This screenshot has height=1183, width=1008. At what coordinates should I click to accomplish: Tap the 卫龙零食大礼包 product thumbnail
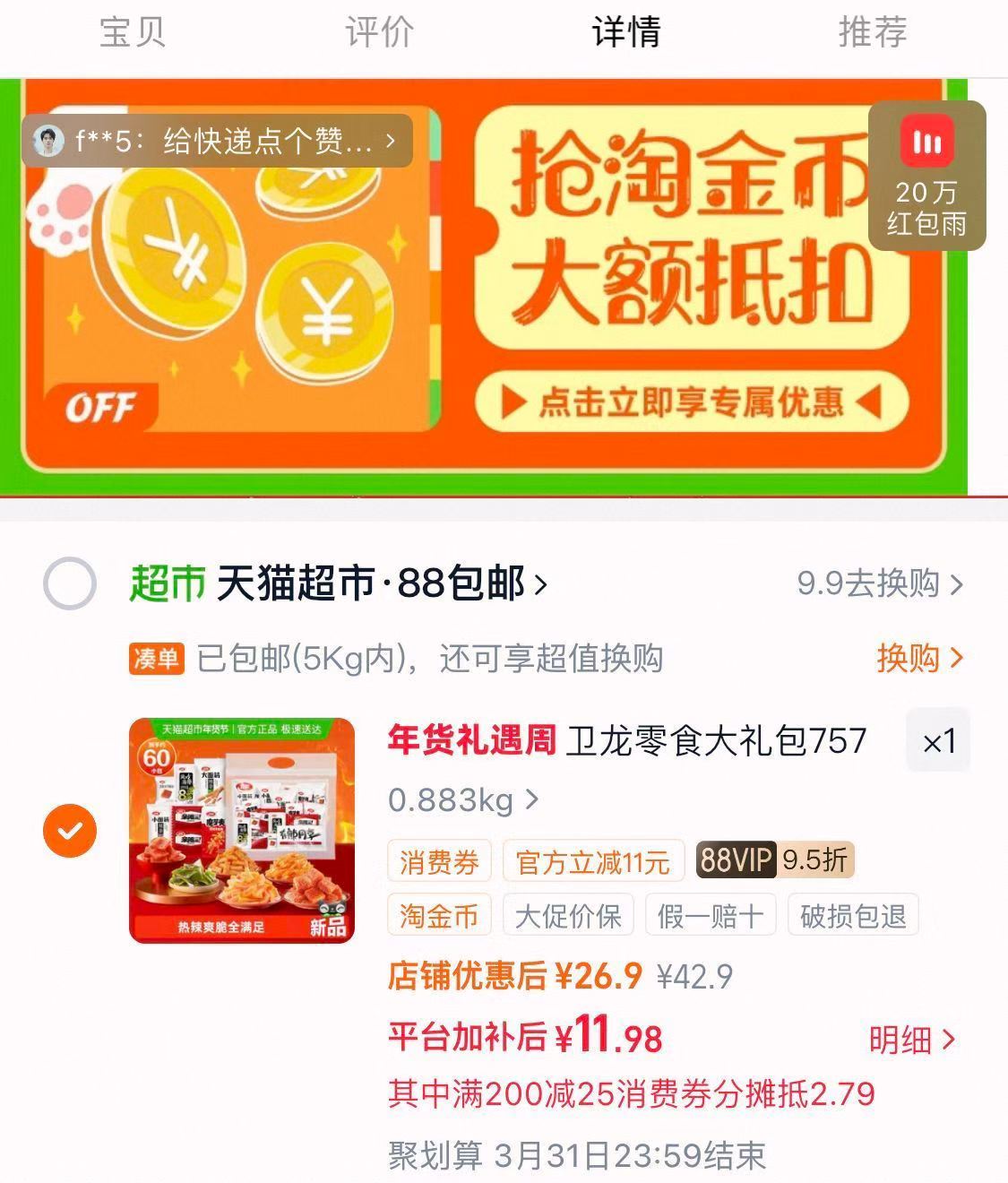[244, 830]
